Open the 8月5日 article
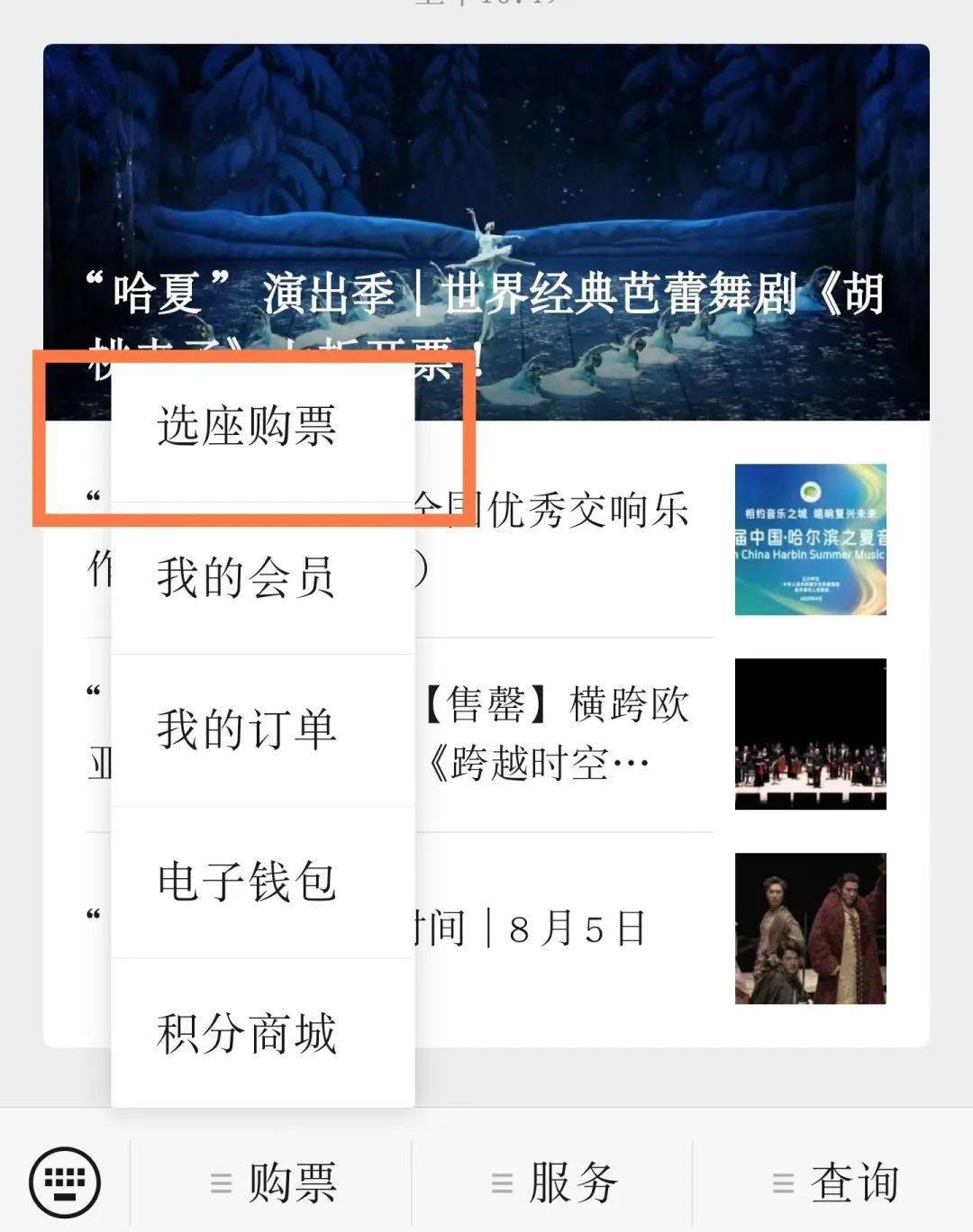The image size is (973, 1232). coord(577,929)
